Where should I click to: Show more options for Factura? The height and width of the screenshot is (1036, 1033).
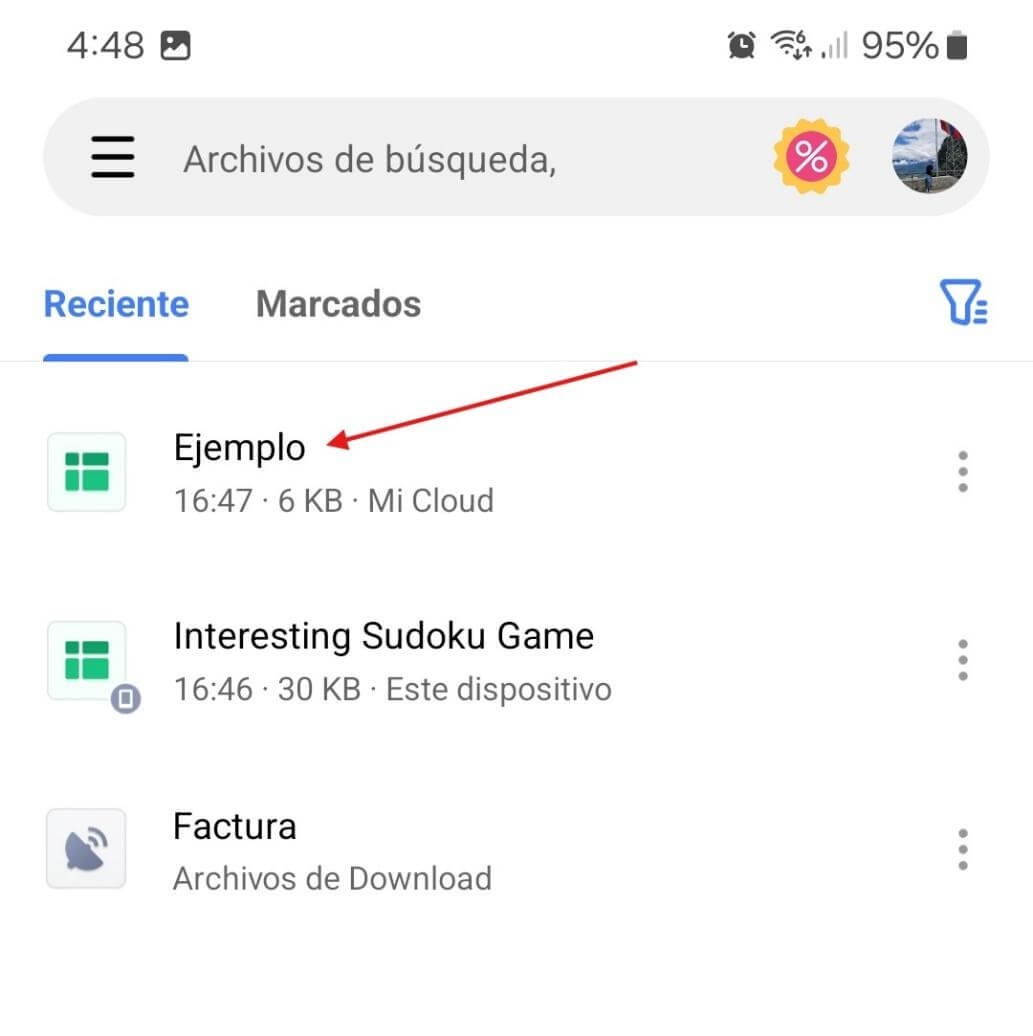click(962, 849)
